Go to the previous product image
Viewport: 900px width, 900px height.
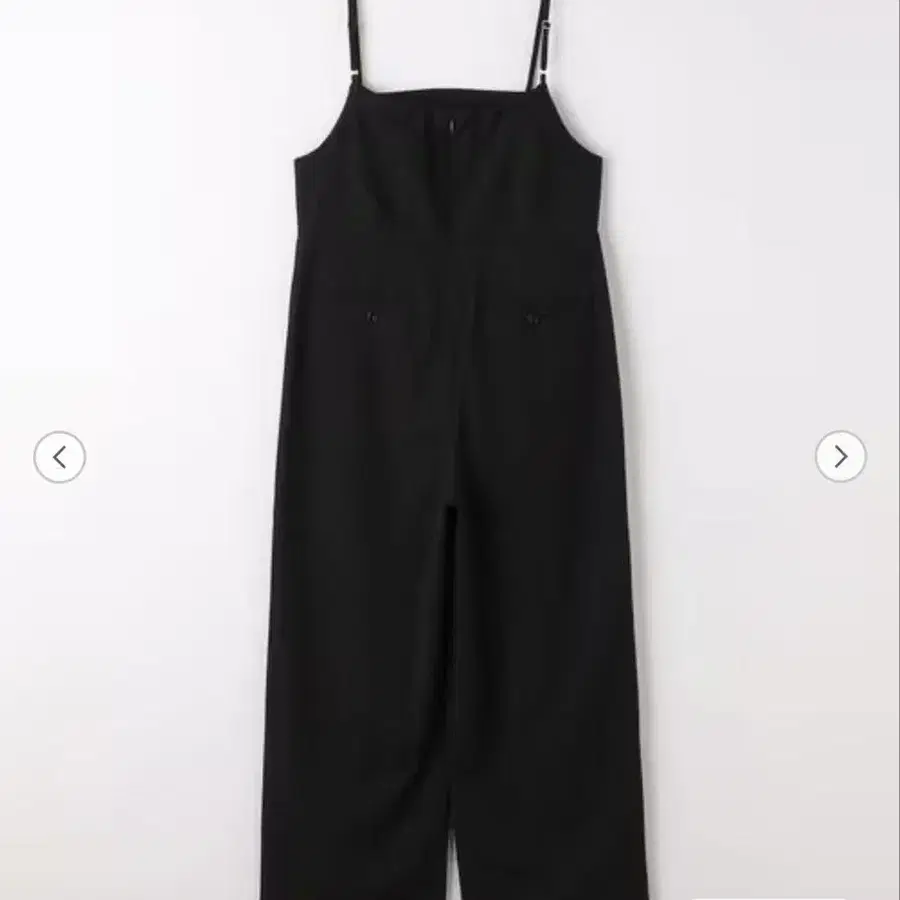60,457
